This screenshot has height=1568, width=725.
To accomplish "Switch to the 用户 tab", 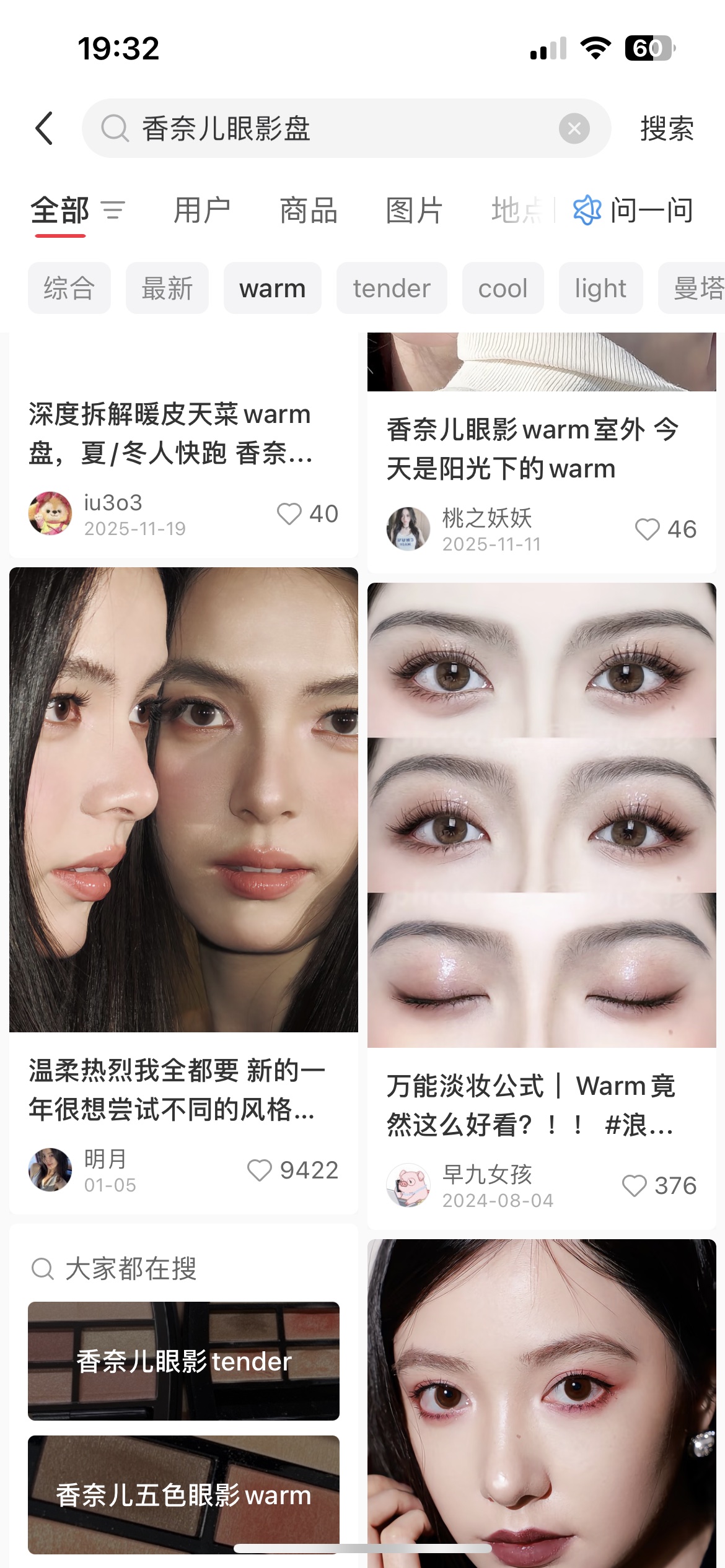I will point(202,211).
